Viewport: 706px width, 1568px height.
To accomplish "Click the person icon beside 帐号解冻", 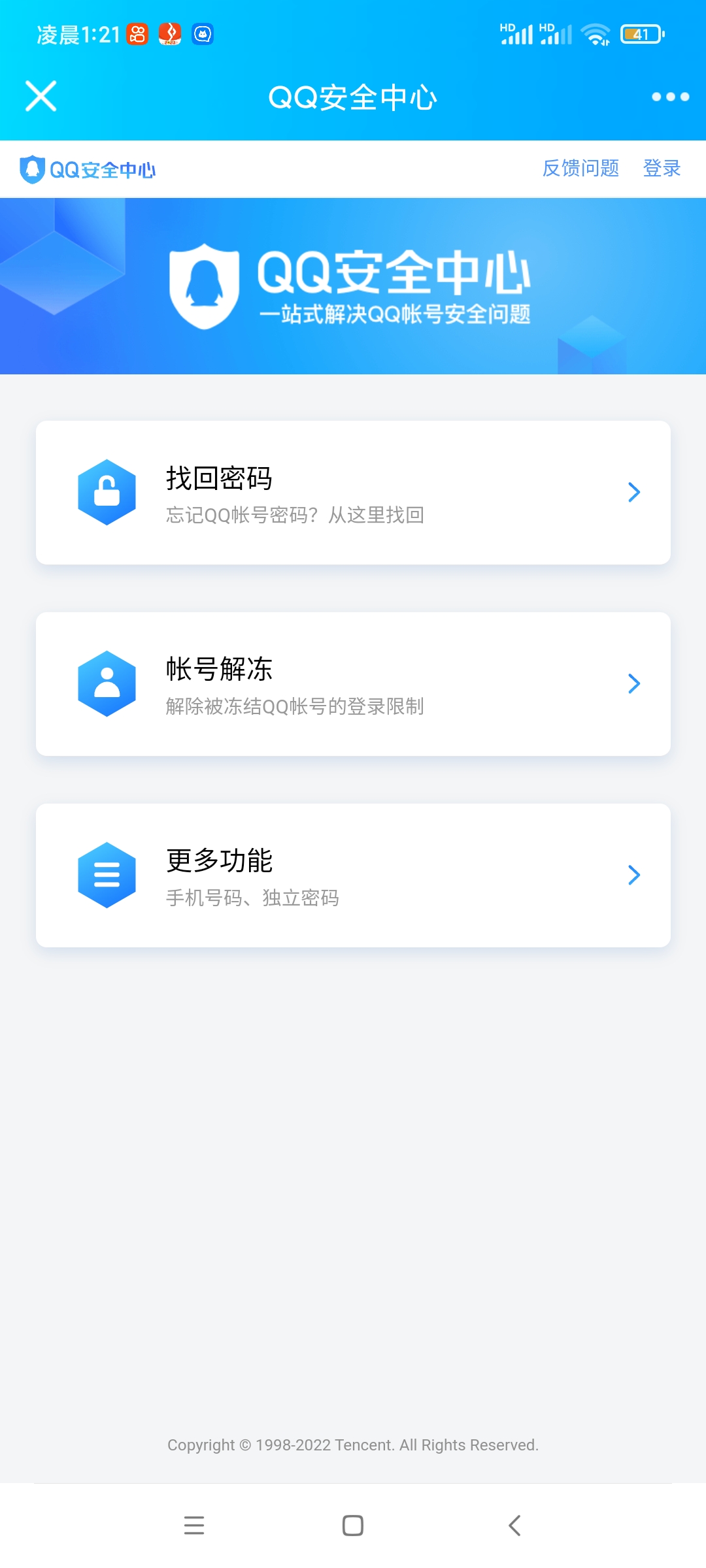I will pos(107,683).
